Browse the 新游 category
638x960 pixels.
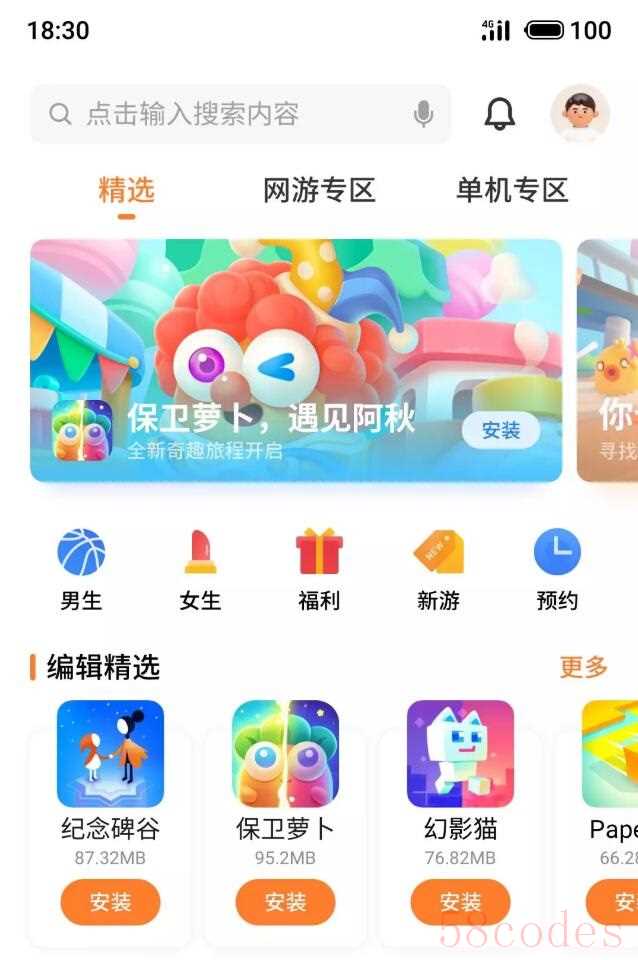pyautogui.click(x=438, y=570)
